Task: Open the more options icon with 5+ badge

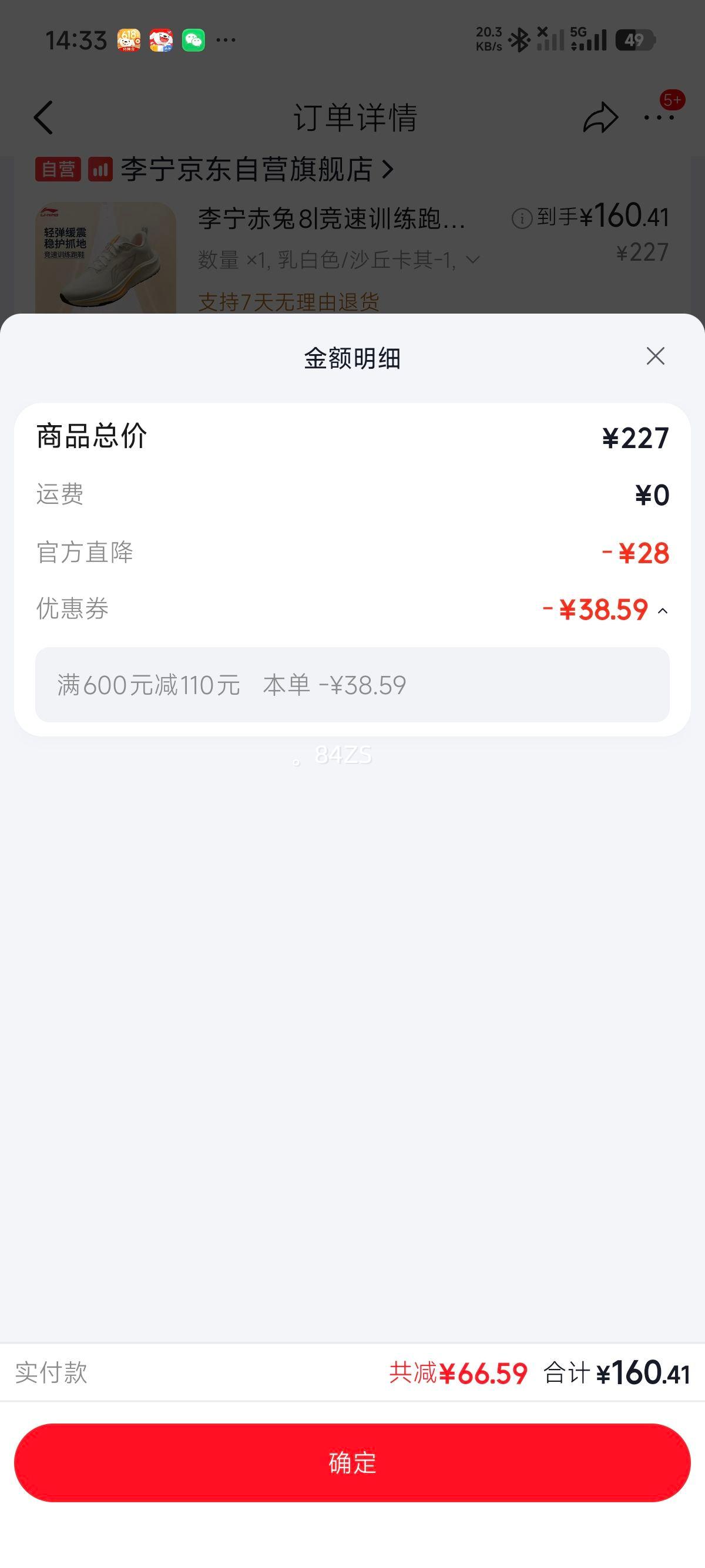Action: (x=659, y=119)
